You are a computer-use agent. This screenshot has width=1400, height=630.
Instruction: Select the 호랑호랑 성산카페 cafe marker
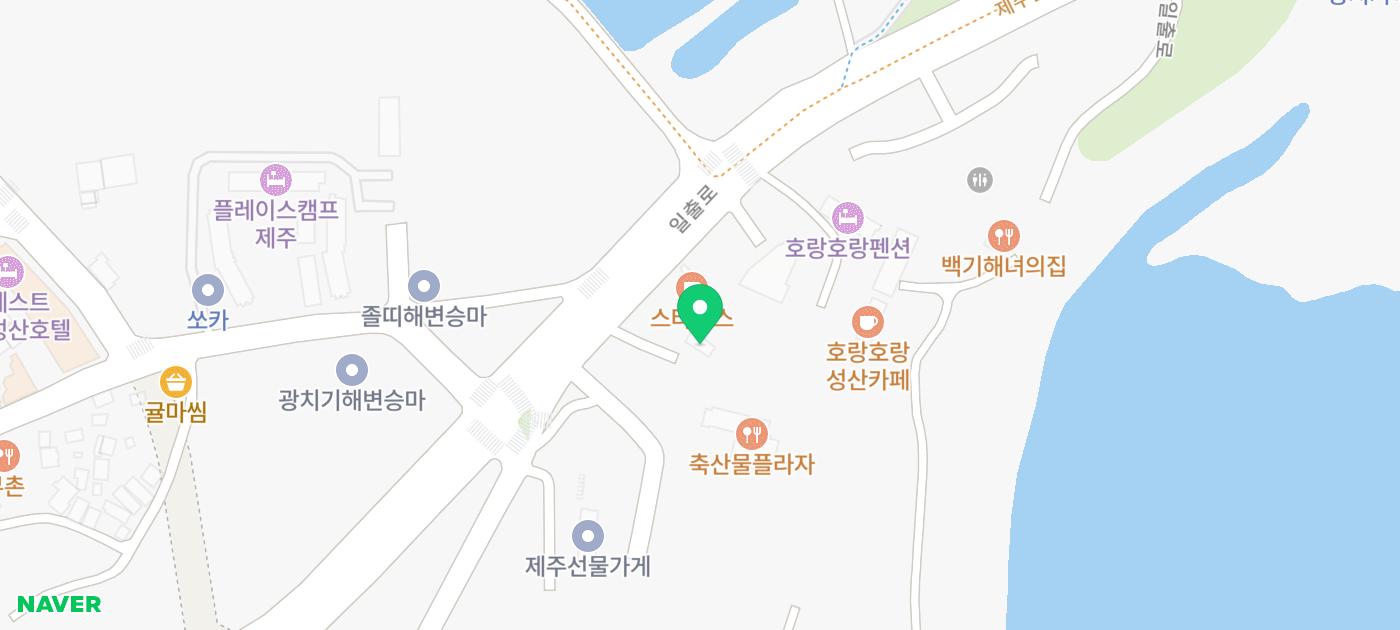tap(867, 322)
